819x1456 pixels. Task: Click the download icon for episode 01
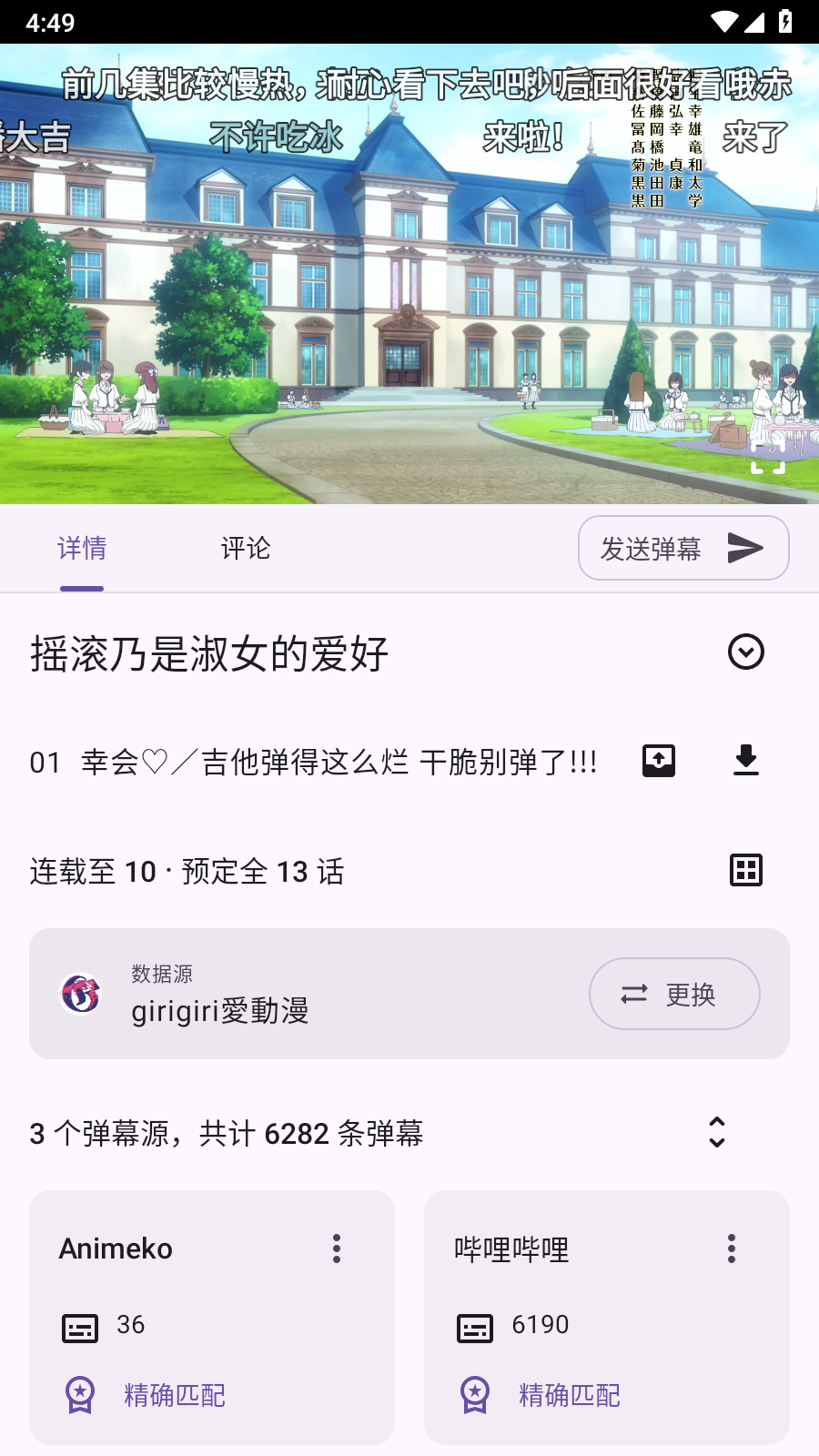pyautogui.click(x=746, y=760)
